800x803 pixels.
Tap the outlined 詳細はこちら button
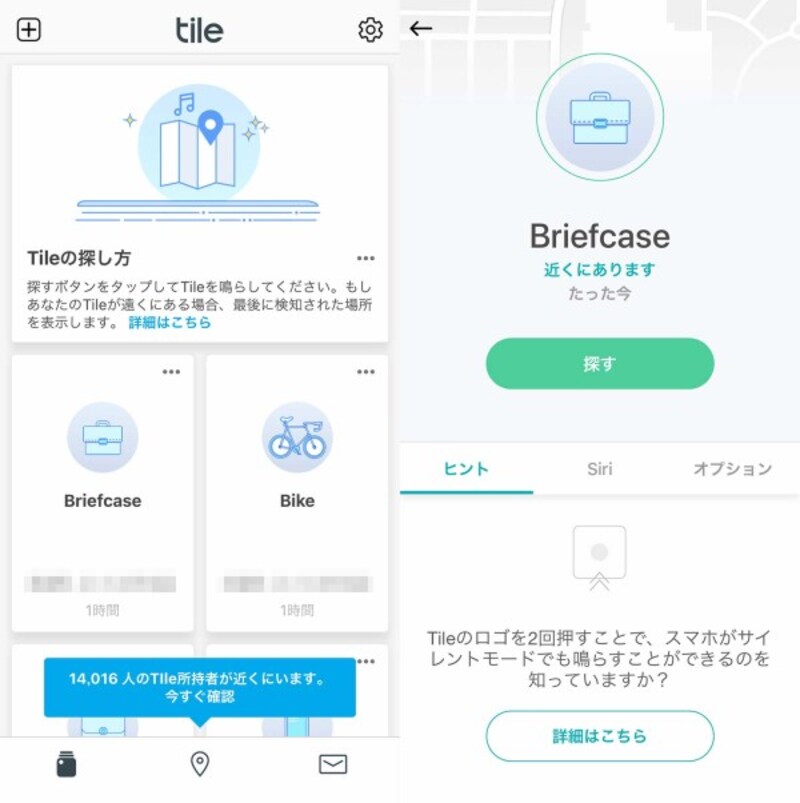coord(600,736)
